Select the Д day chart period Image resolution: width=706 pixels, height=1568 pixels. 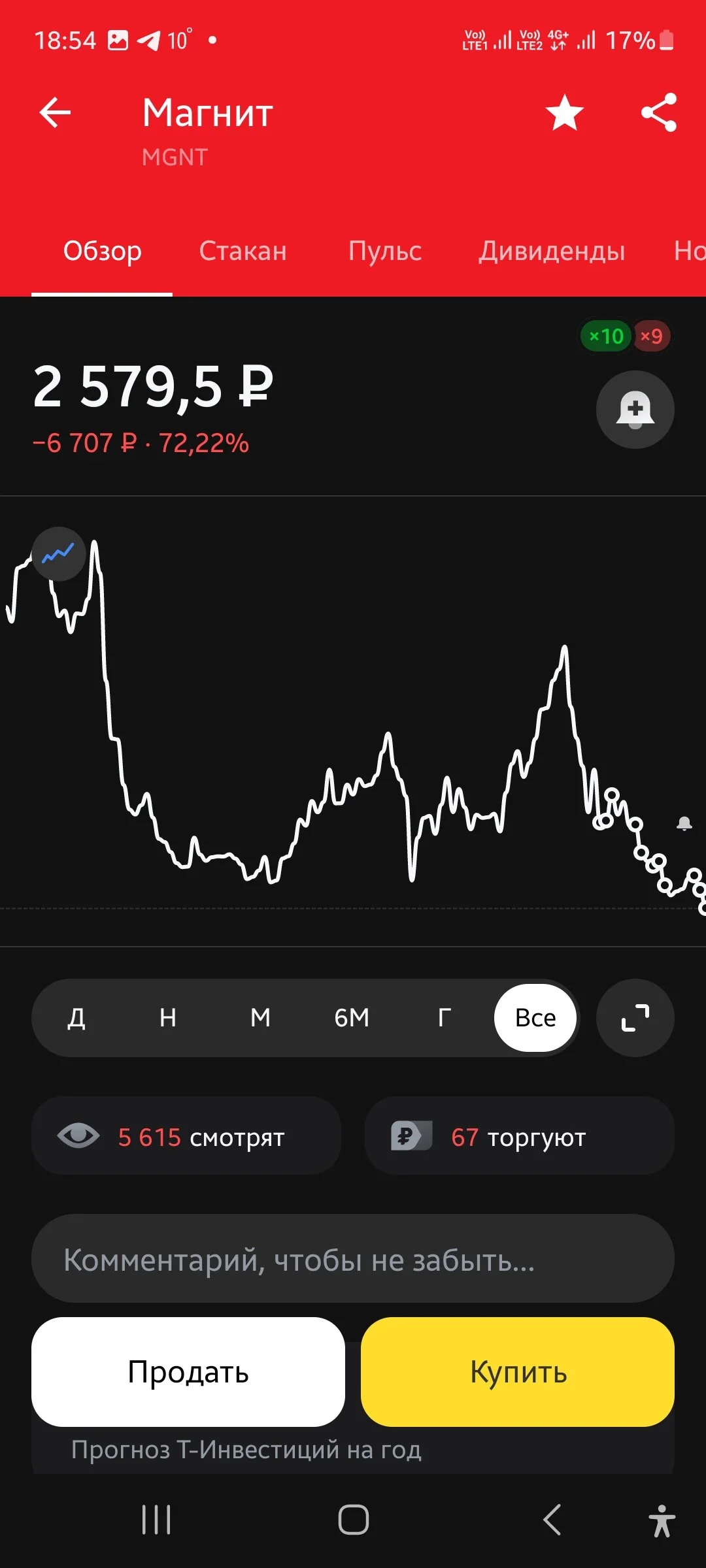pyautogui.click(x=76, y=1017)
